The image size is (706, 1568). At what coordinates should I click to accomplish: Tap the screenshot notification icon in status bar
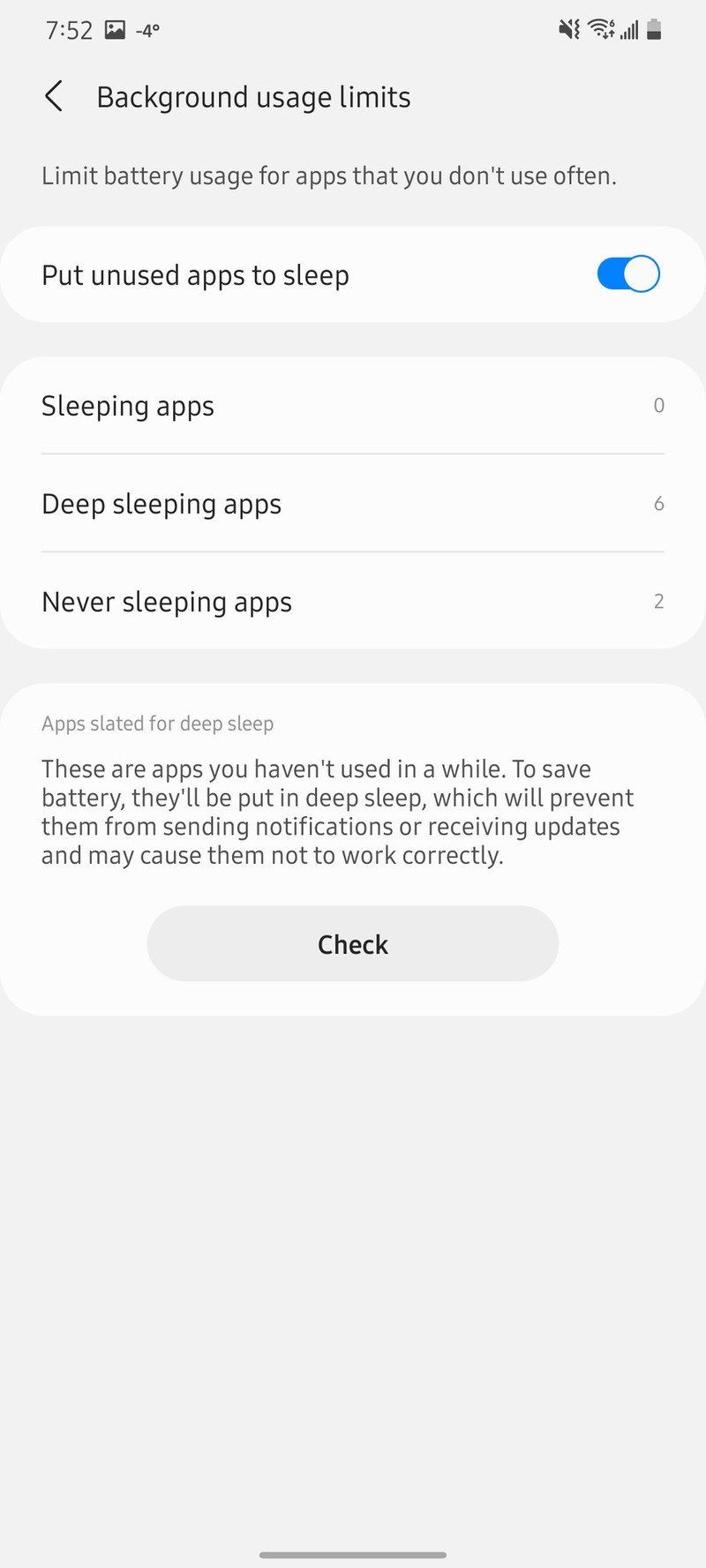117,29
